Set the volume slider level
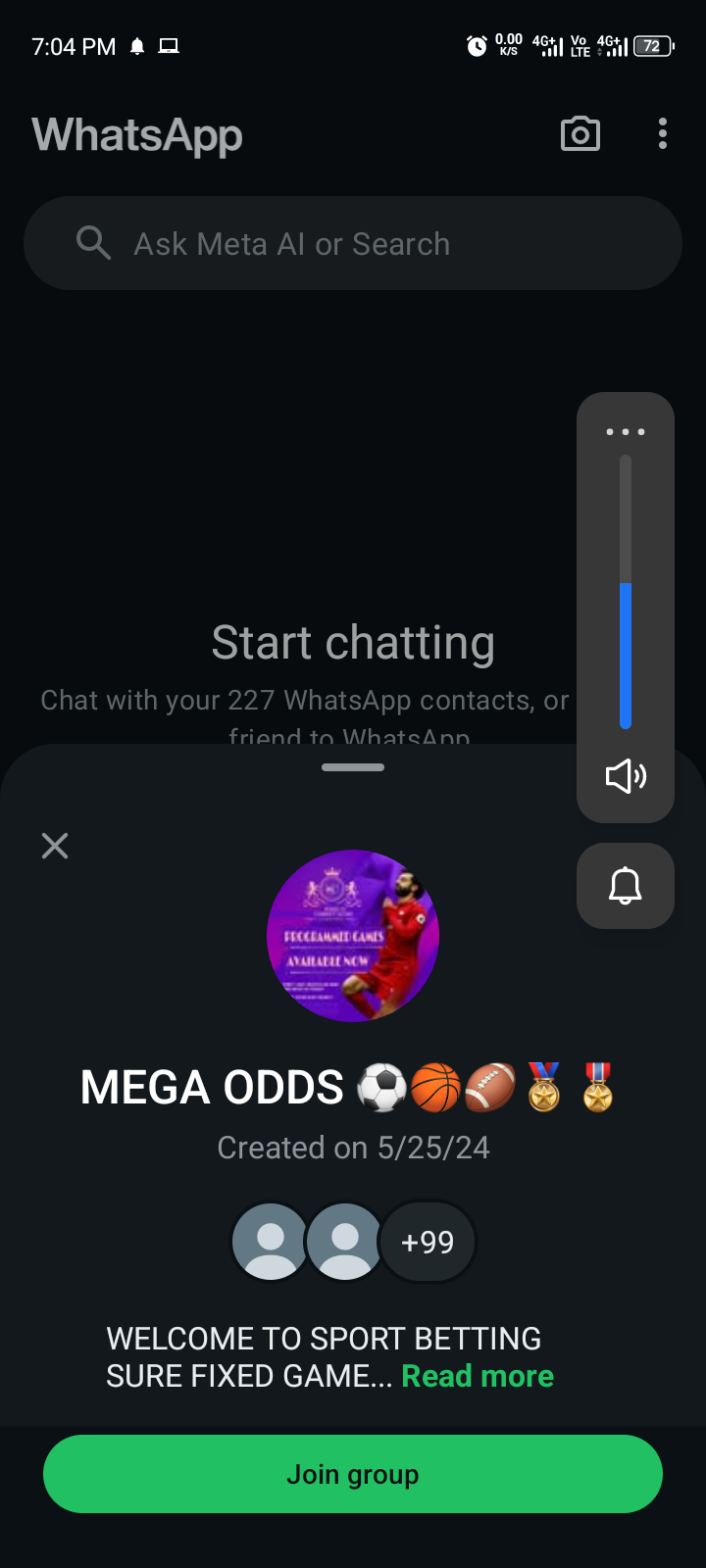This screenshot has height=1568, width=706. (x=625, y=588)
